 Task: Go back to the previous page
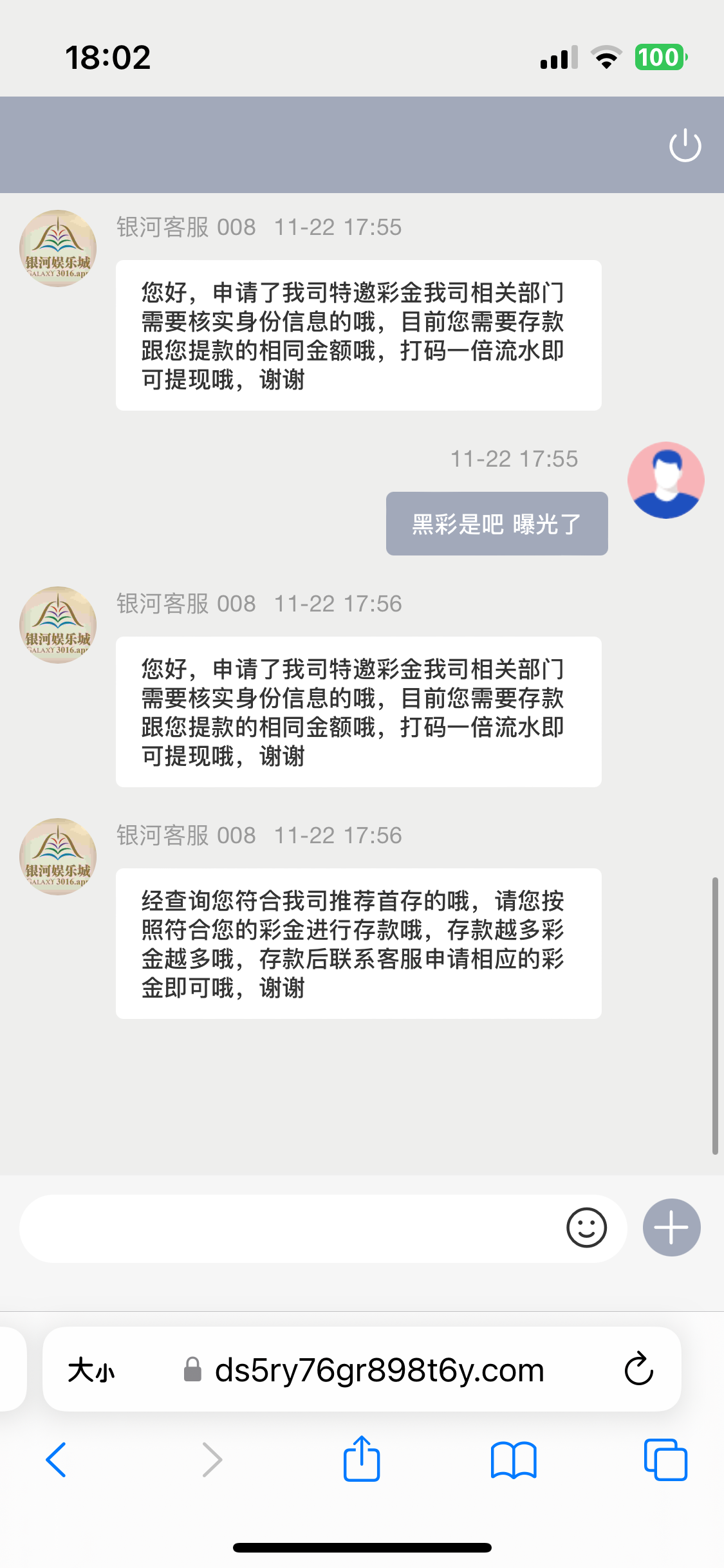[x=57, y=1459]
